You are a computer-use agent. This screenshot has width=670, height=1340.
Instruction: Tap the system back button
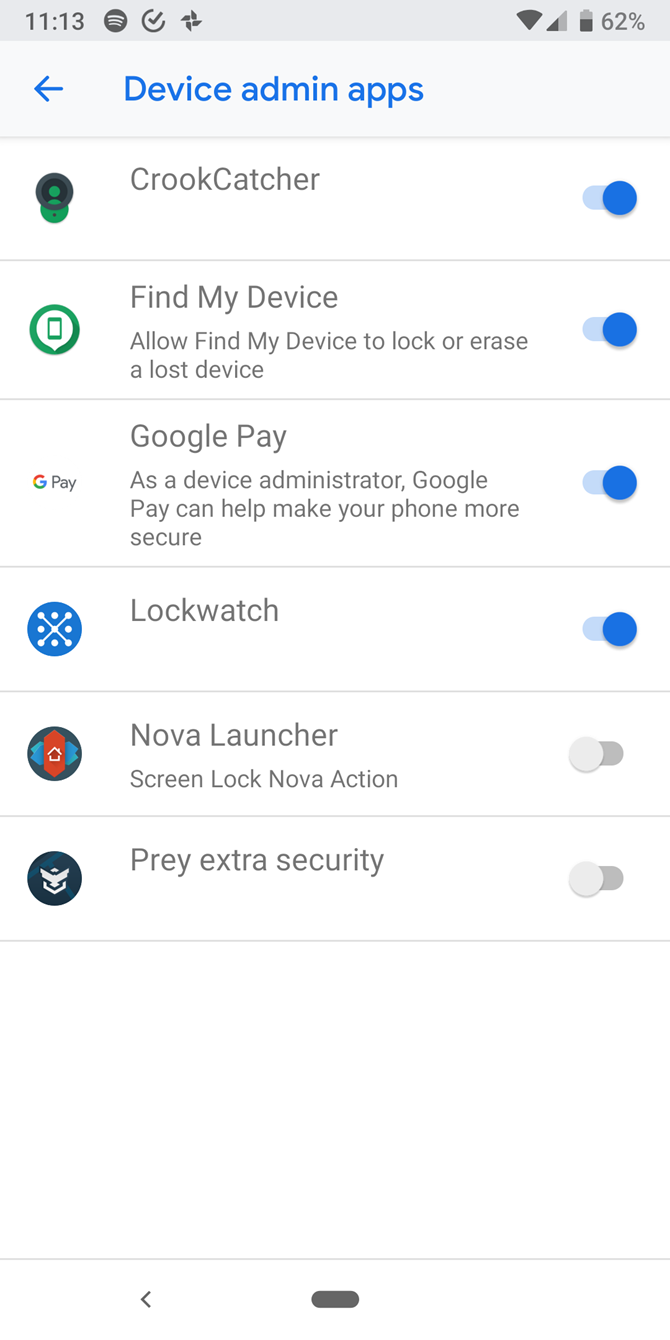146,1299
